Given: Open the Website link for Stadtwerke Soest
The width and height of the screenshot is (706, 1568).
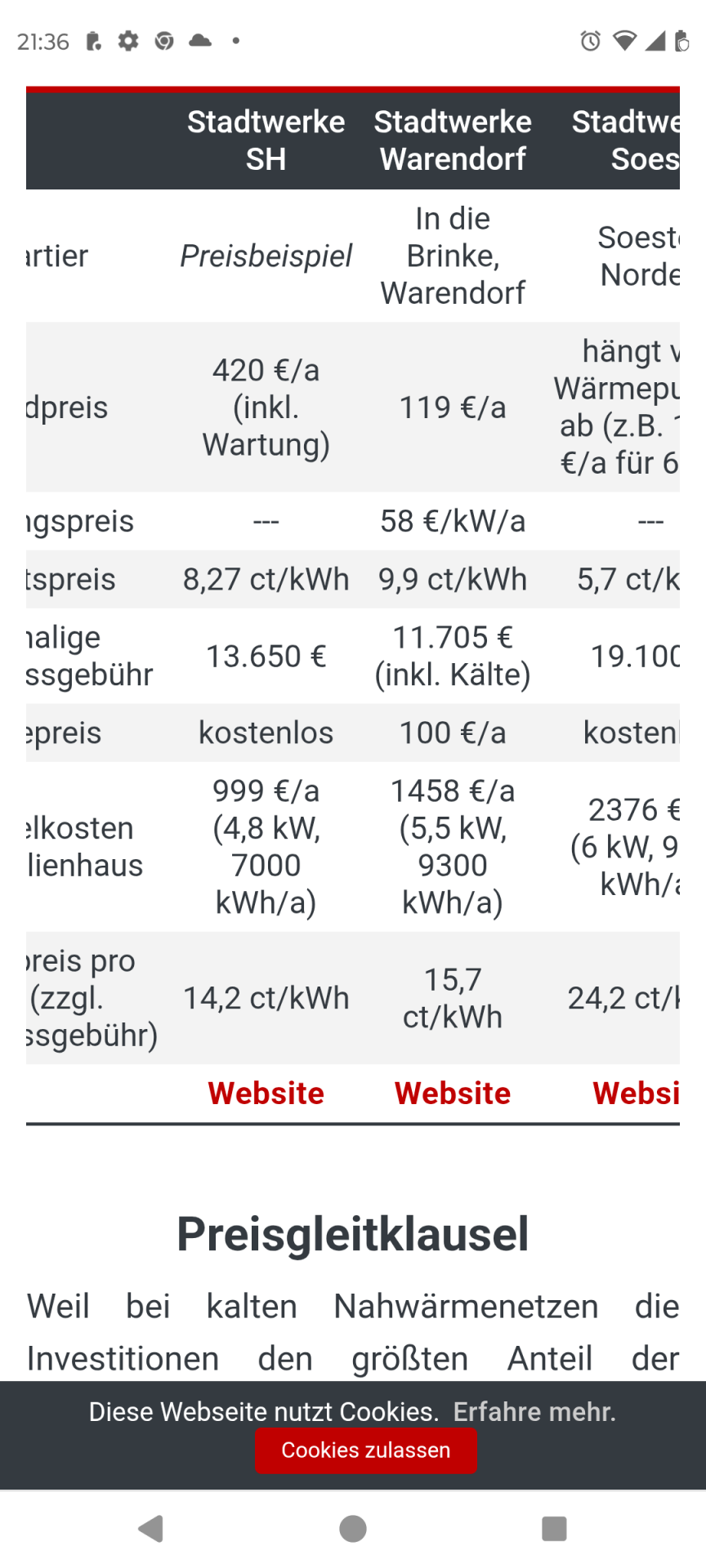Looking at the screenshot, I should click(x=636, y=1093).
